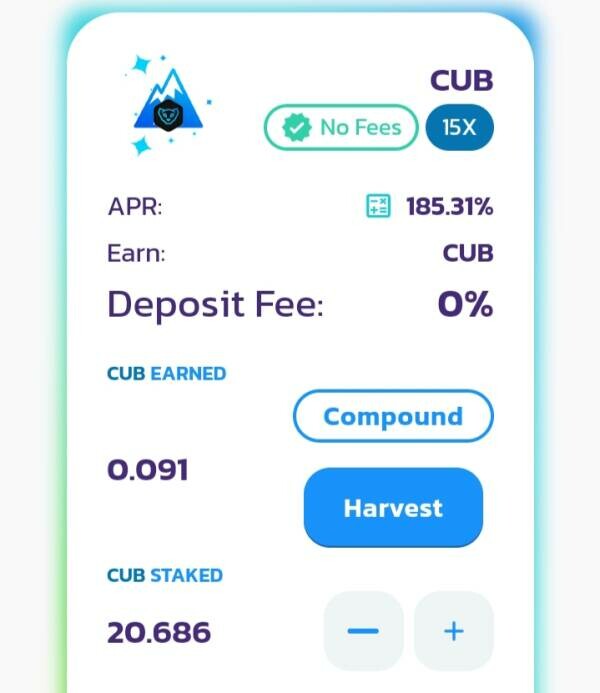Unstake CUB with the minus button

coord(363,631)
